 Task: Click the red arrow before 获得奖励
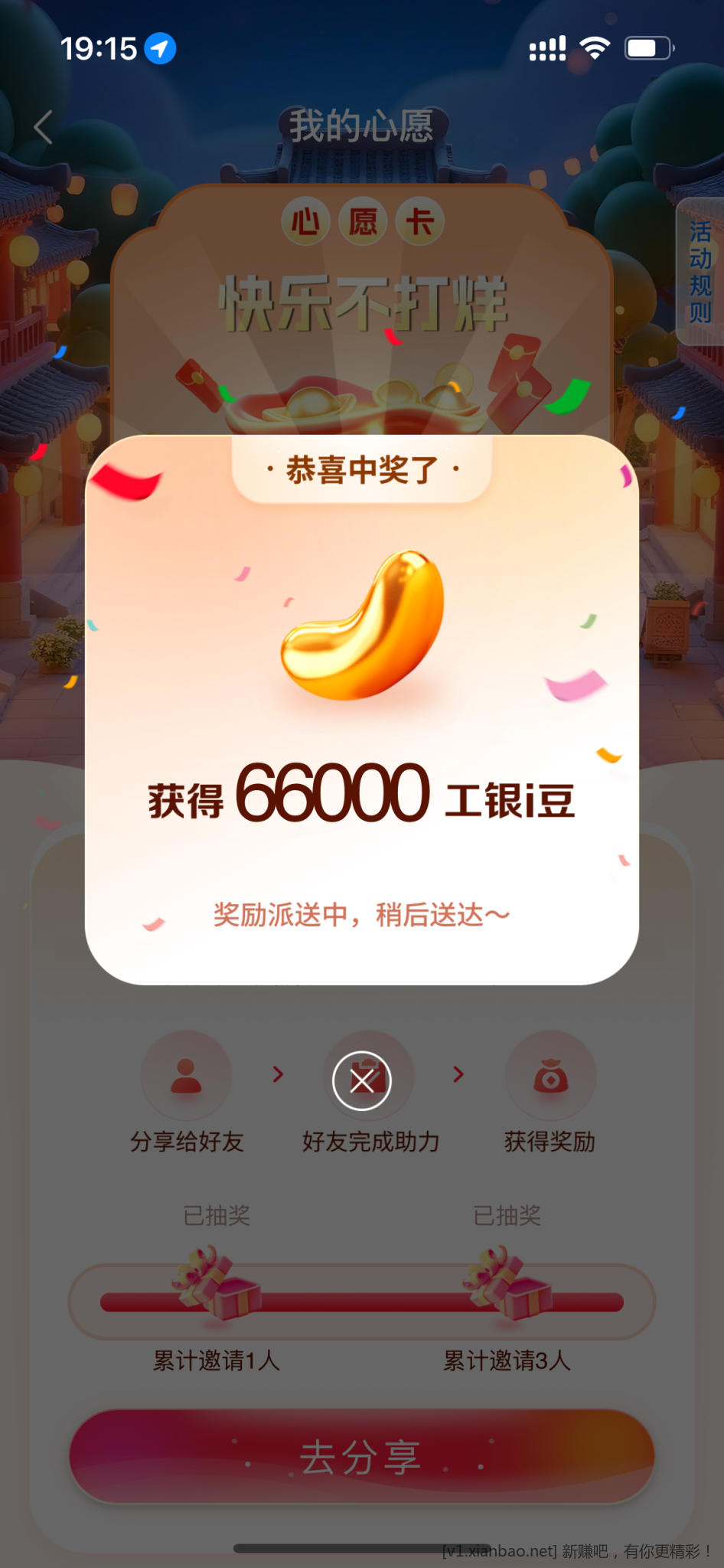pos(458,1075)
